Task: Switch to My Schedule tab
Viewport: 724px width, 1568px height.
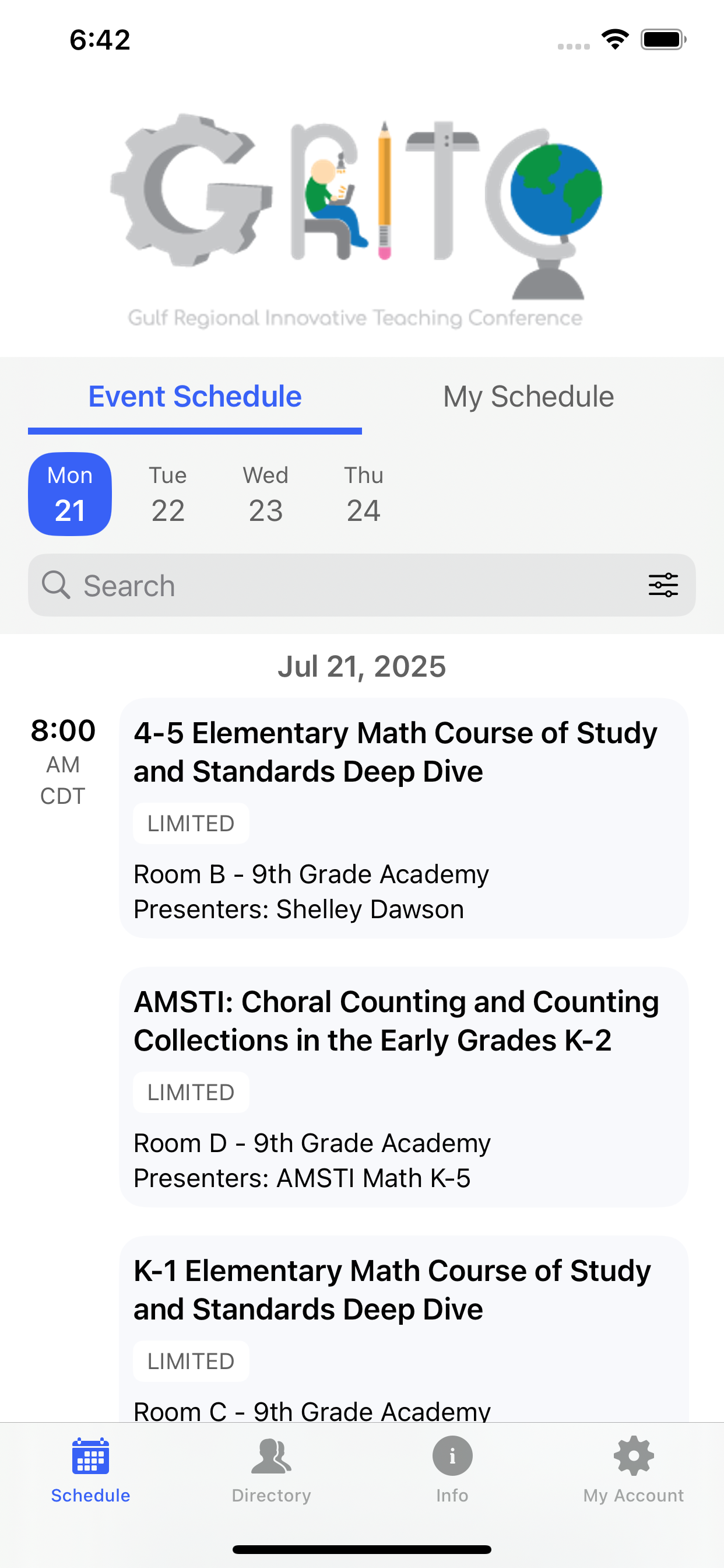Action: [528, 396]
